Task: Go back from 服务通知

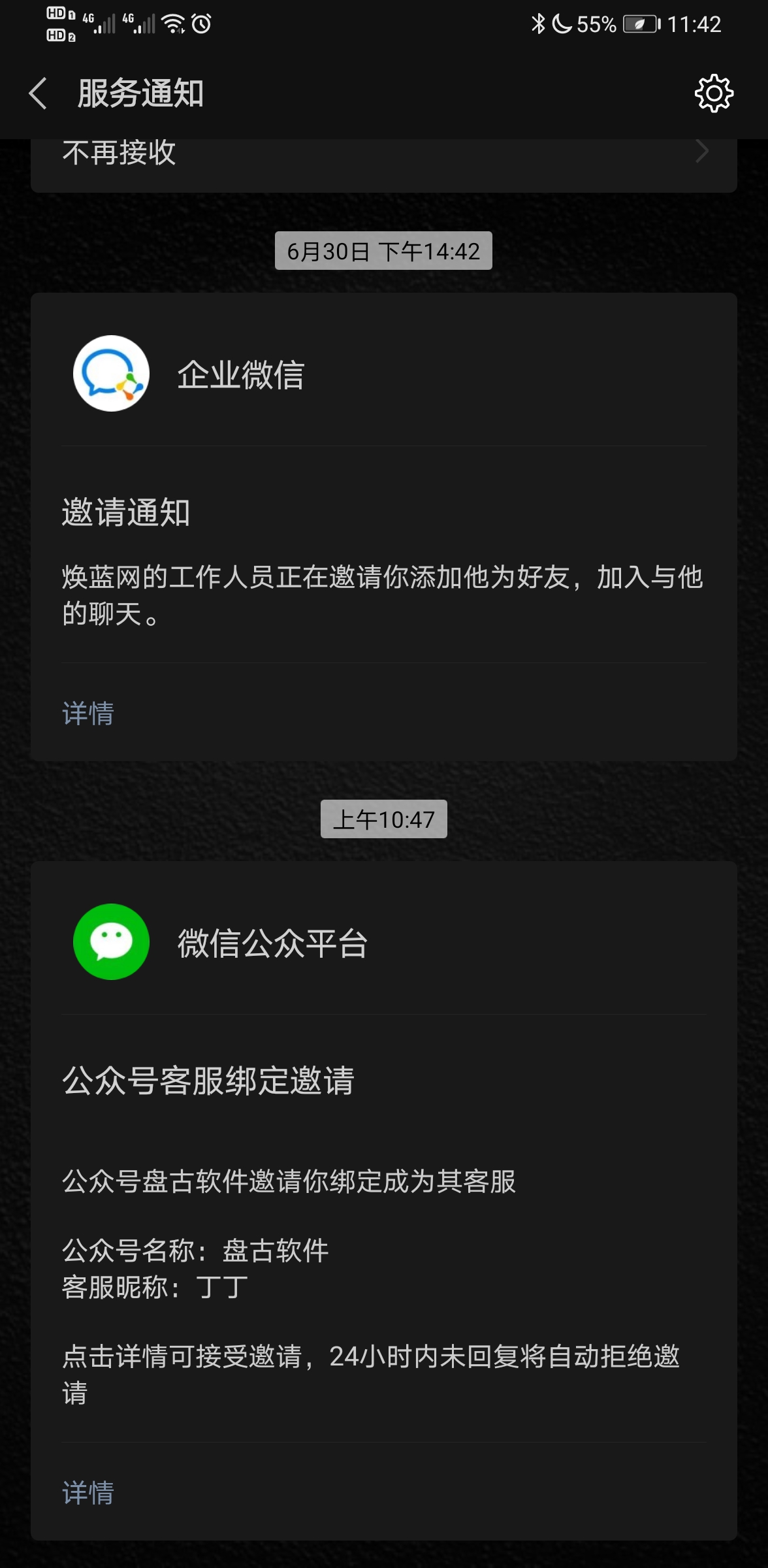Action: 38,93
